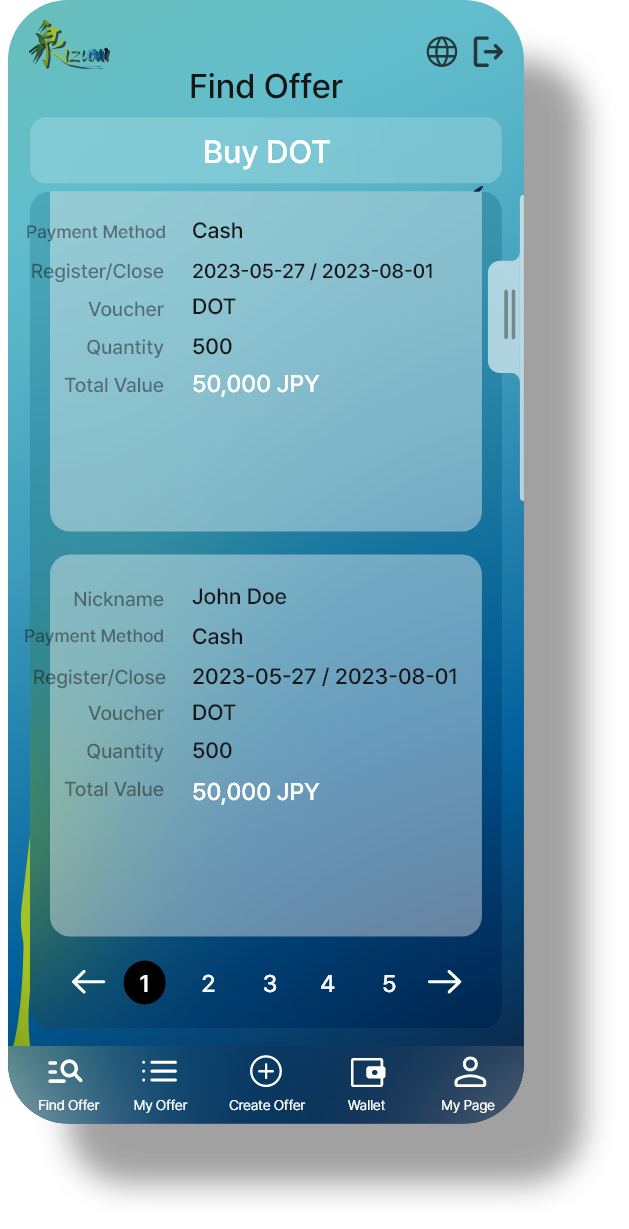Go to the next page arrow
629x1229 pixels.
[444, 983]
